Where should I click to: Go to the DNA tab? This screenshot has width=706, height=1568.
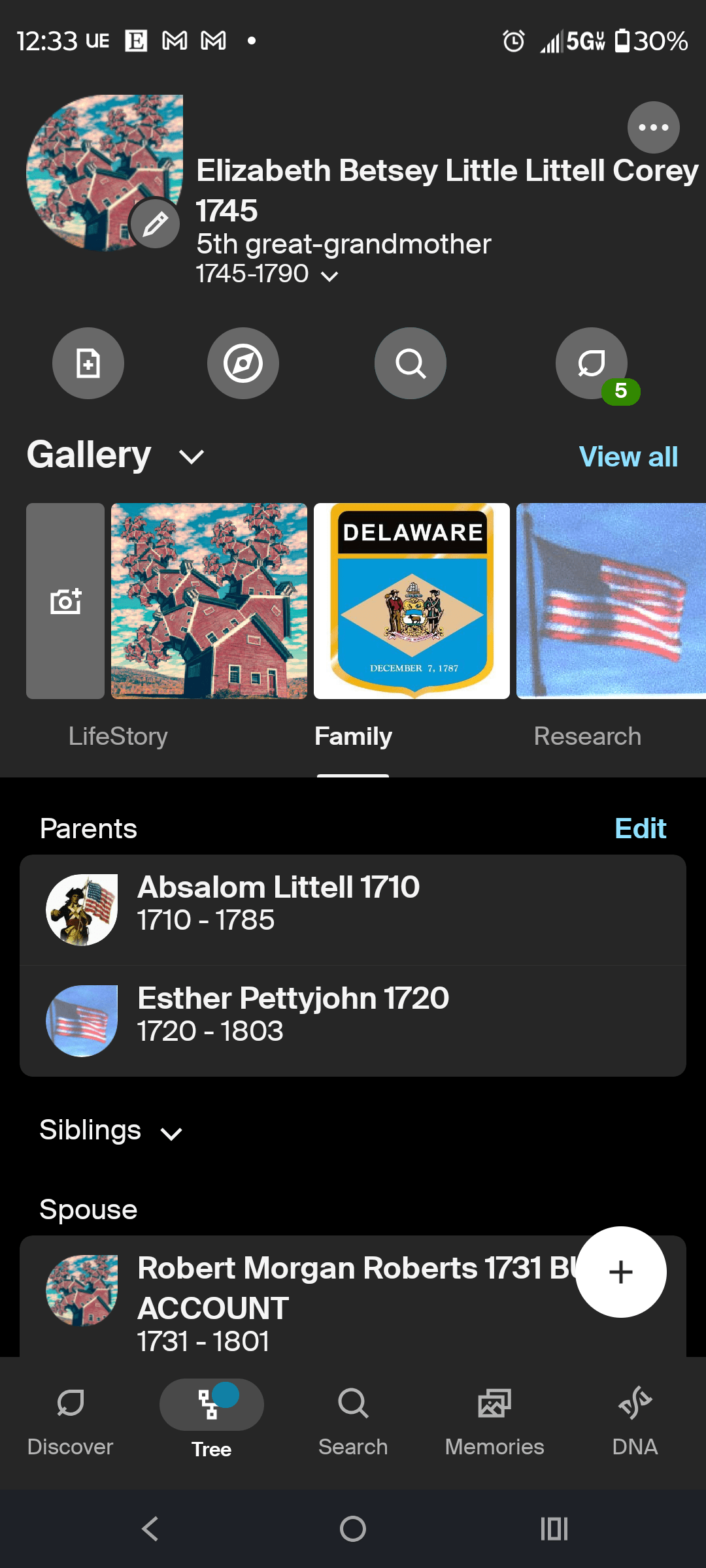[x=635, y=1416]
